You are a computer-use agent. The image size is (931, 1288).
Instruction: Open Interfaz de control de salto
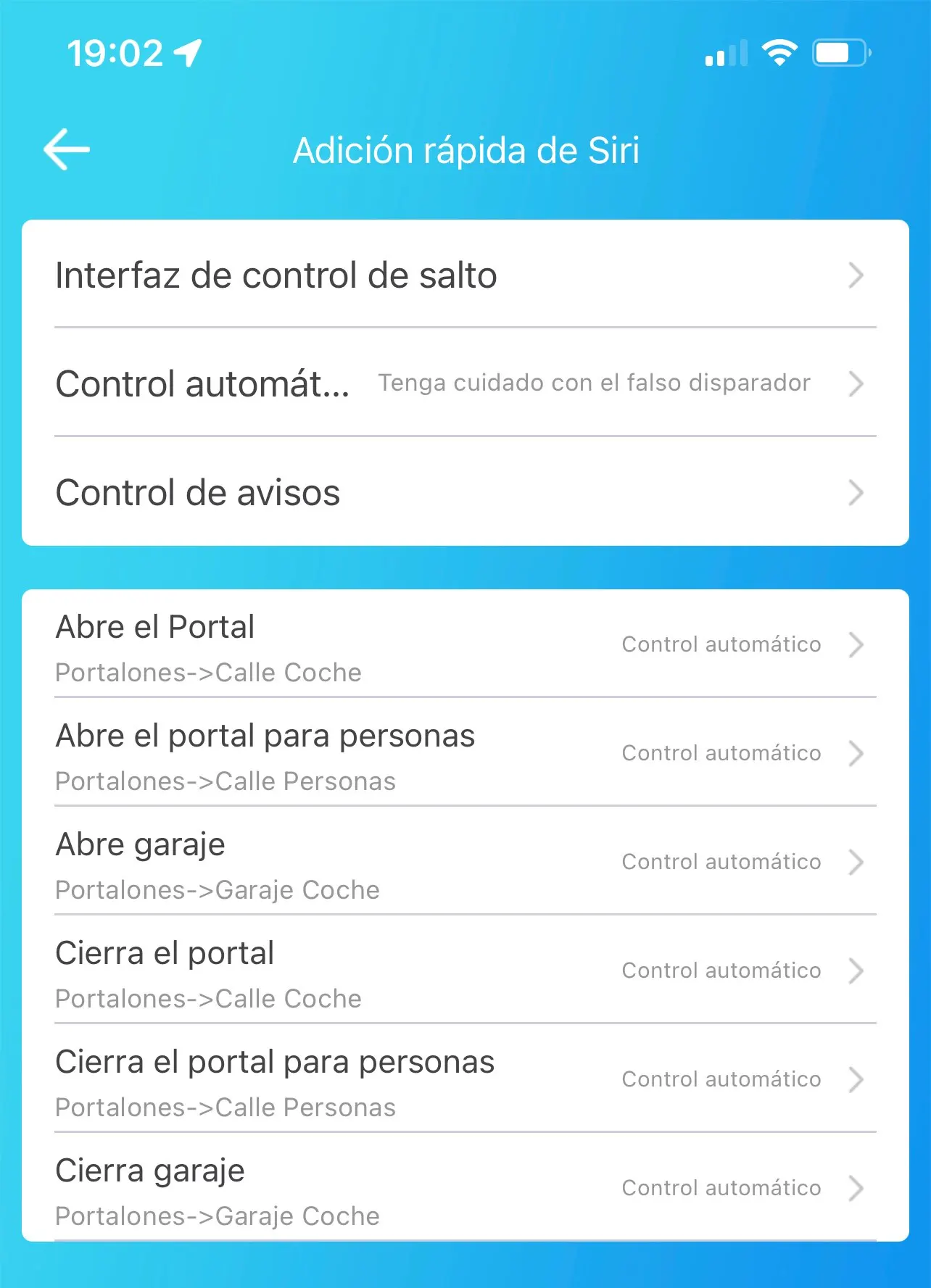pos(464,275)
